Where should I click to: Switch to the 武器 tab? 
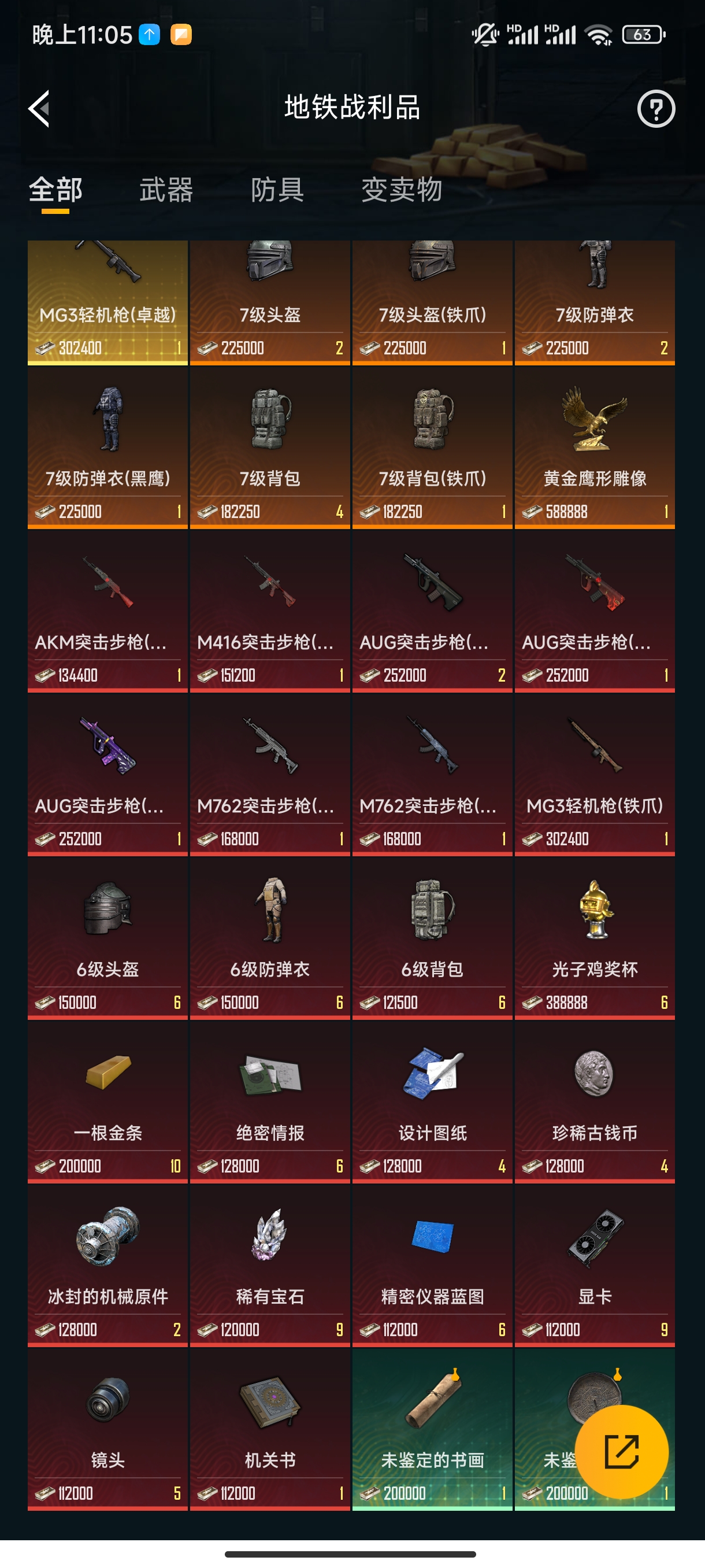[166, 190]
